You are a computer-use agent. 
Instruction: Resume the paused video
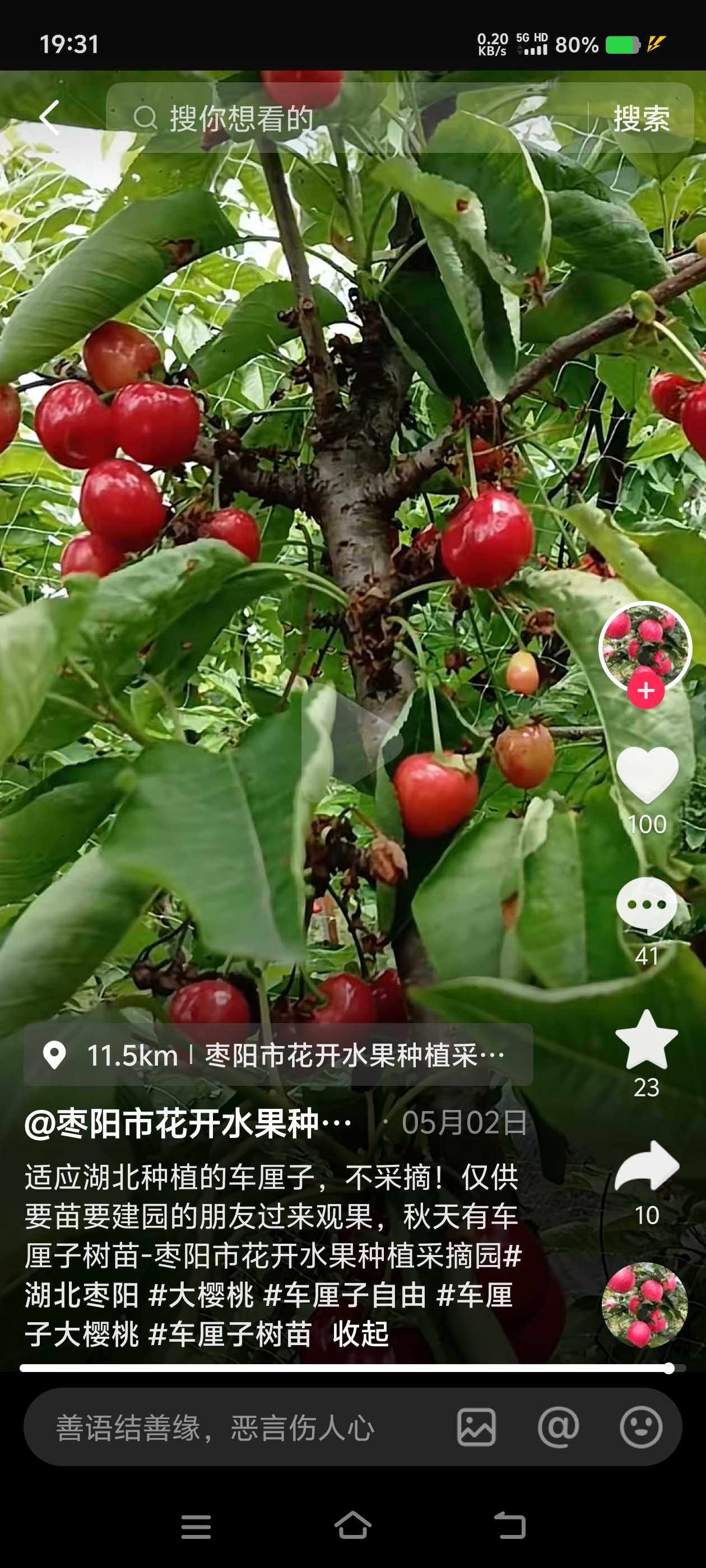point(352,734)
